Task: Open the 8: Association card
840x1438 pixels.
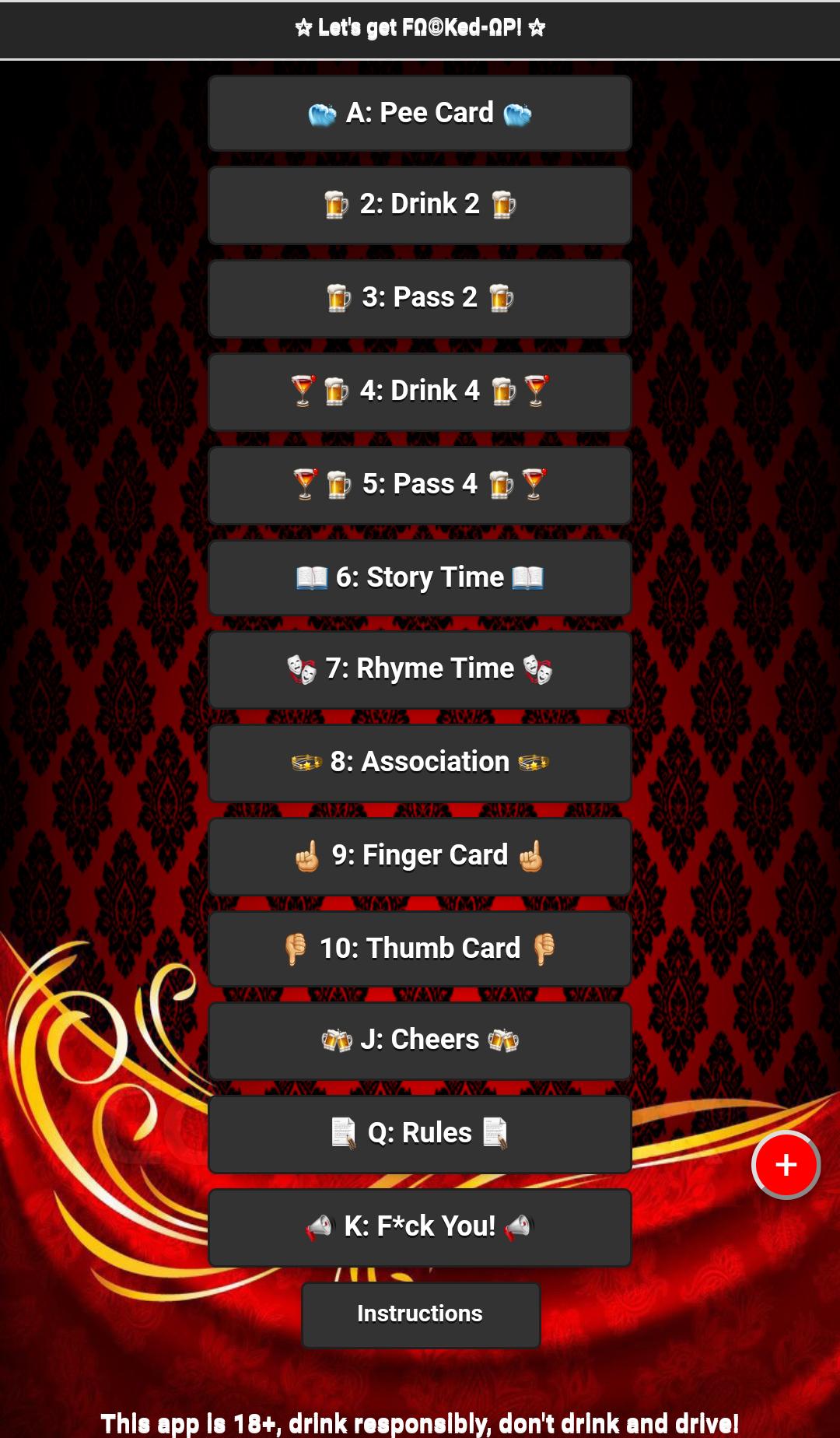Action: click(420, 763)
